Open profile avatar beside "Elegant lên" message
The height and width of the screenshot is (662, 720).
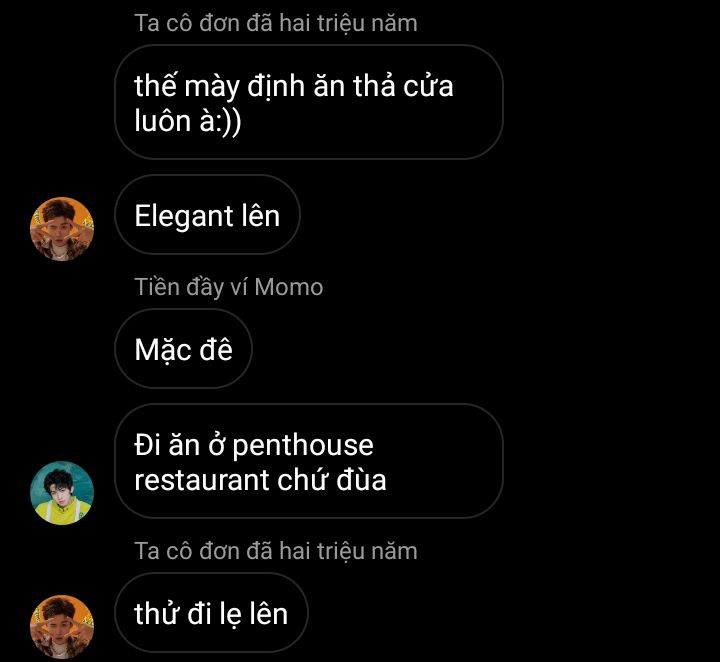coord(62,229)
